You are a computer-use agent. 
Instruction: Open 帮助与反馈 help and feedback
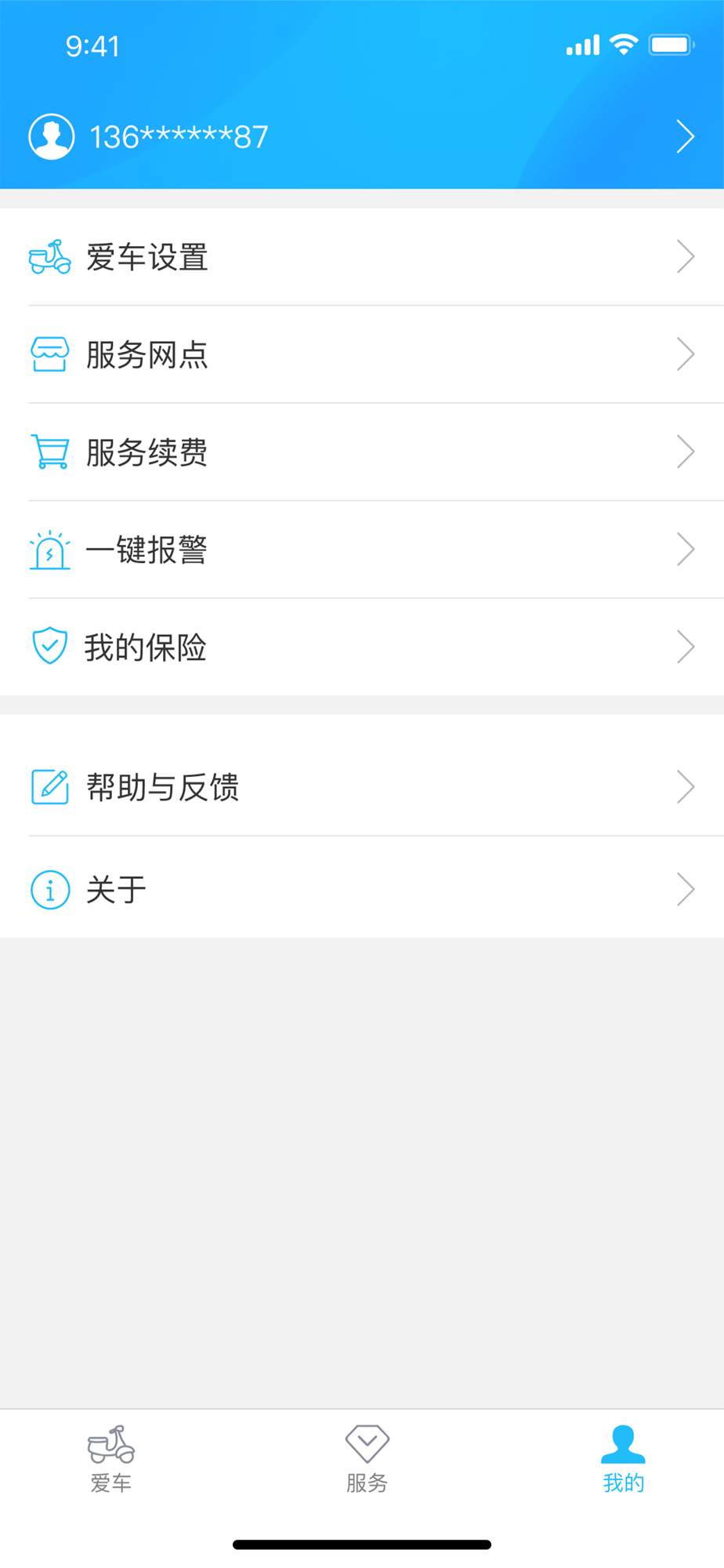click(360, 787)
